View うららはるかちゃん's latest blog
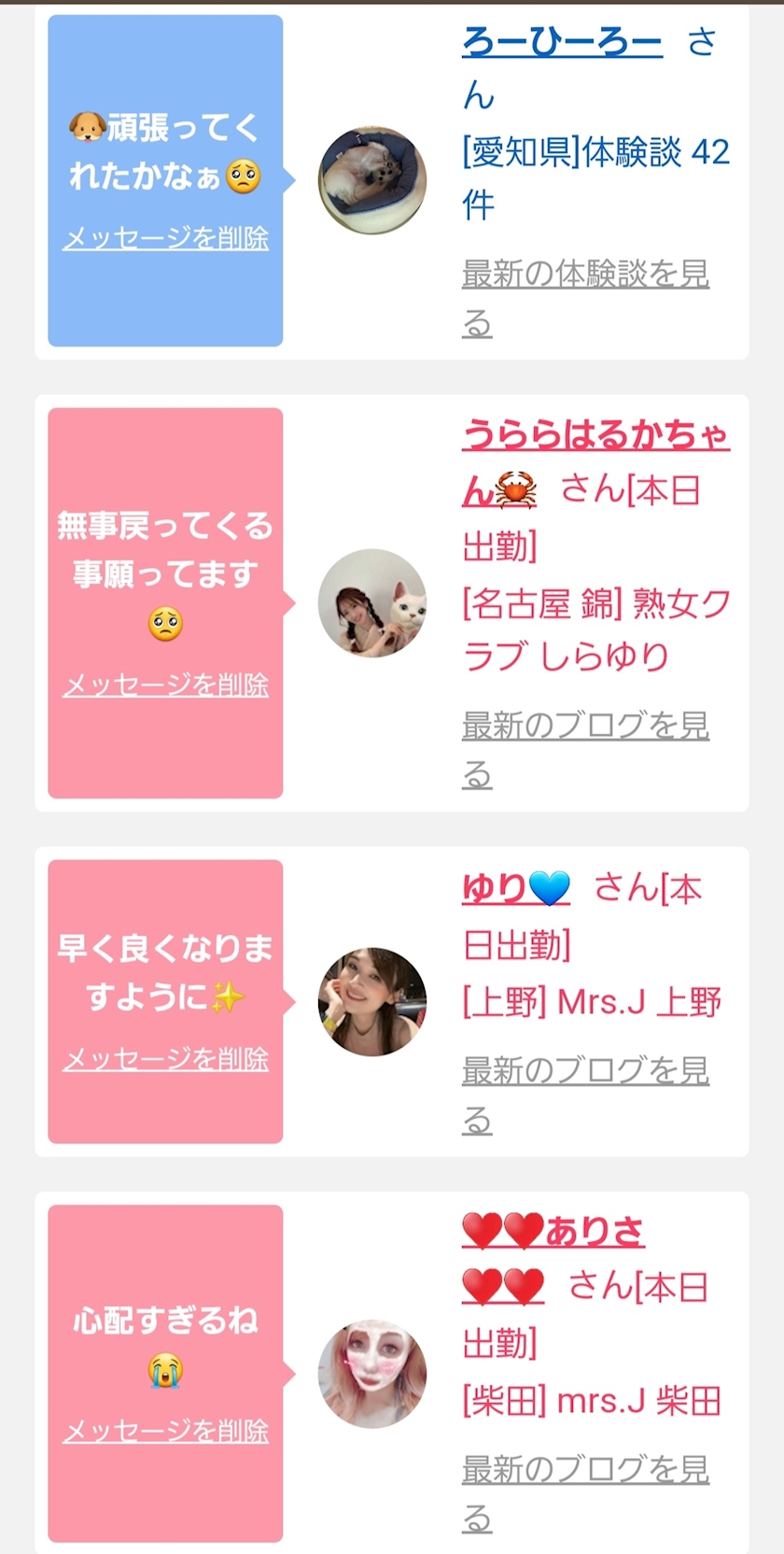The width and height of the screenshot is (784, 1554). tap(585, 726)
